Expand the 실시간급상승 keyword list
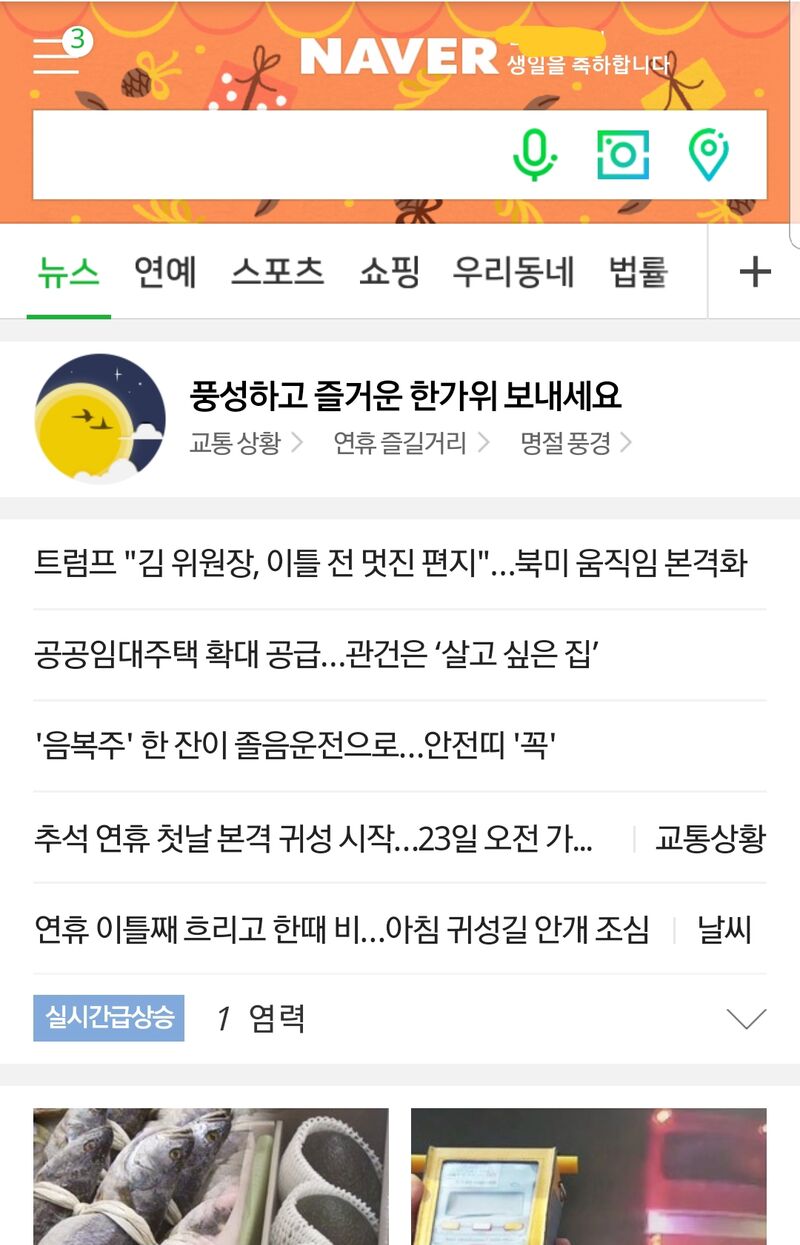 [x=746, y=1019]
